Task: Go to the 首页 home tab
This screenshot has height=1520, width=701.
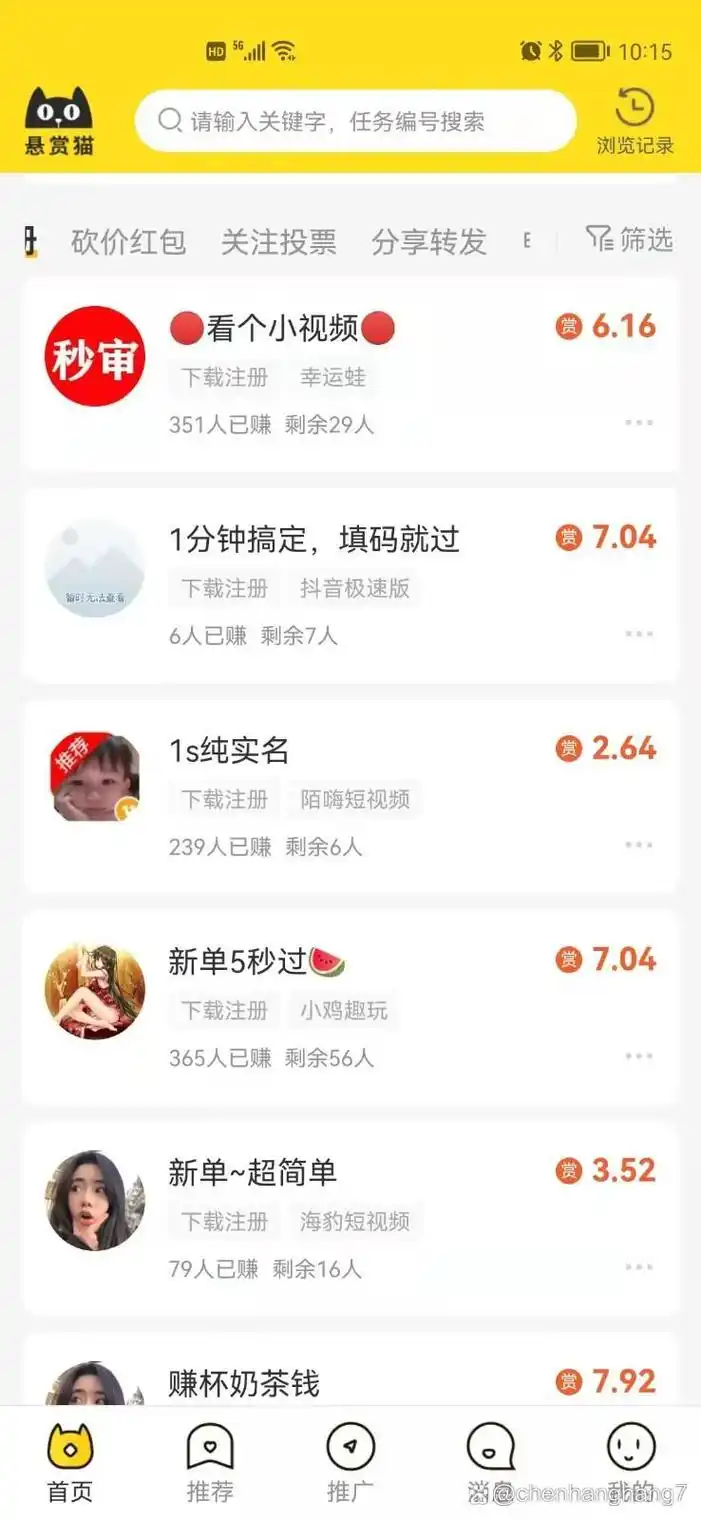Action: coord(70,1464)
